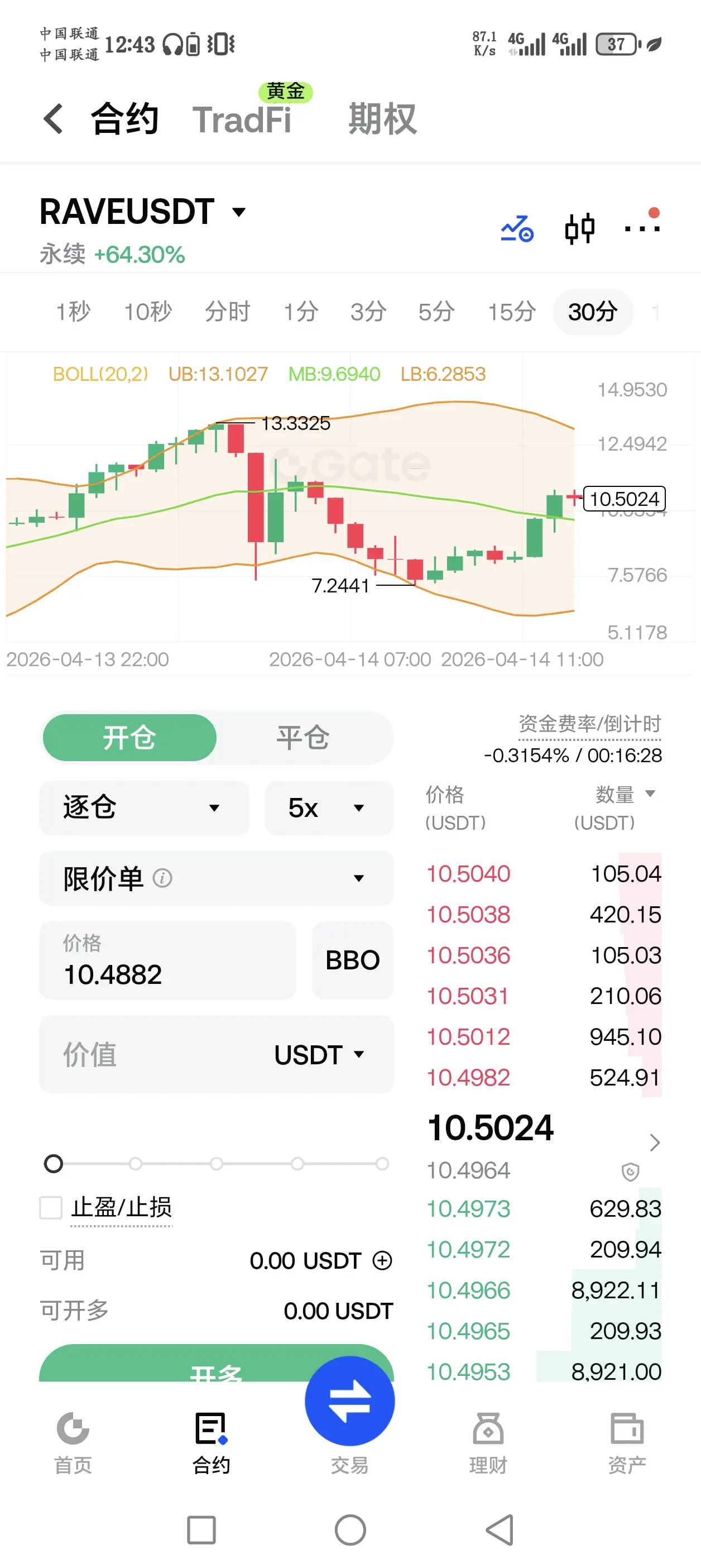Switch to the TradFi tab
Image resolution: width=701 pixels, height=1568 pixels.
point(242,119)
